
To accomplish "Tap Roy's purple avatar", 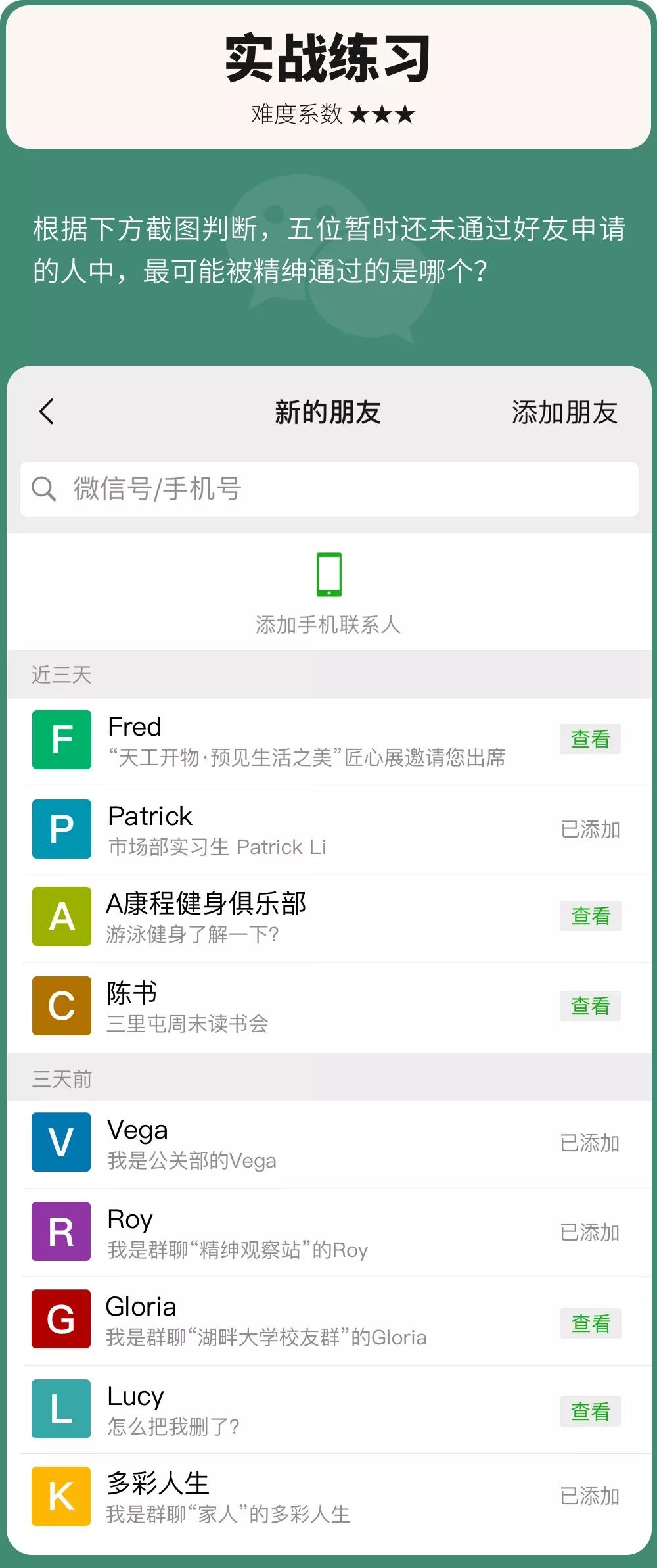I will click(x=60, y=1231).
